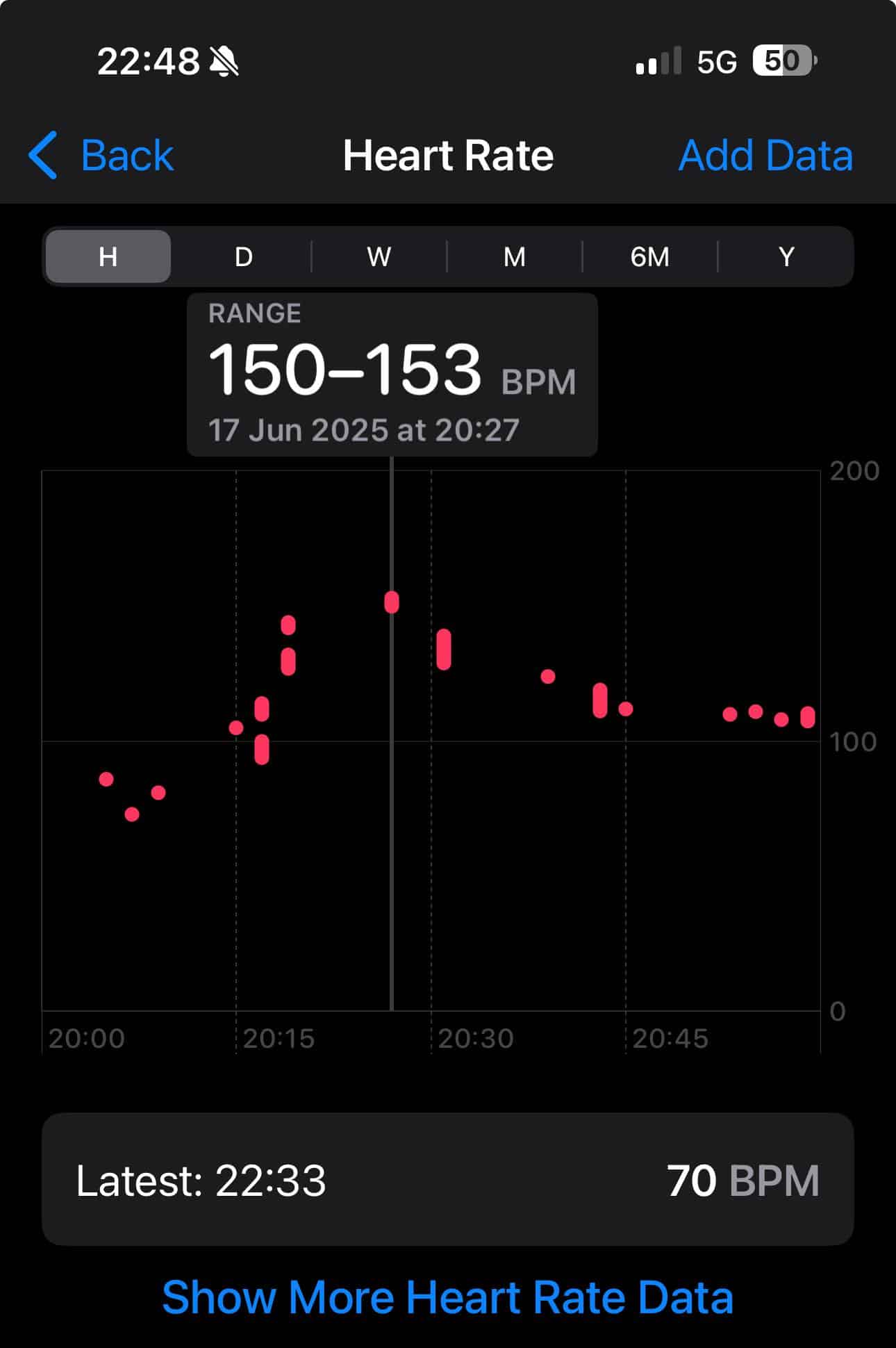Switch to the D day view

coord(243,257)
